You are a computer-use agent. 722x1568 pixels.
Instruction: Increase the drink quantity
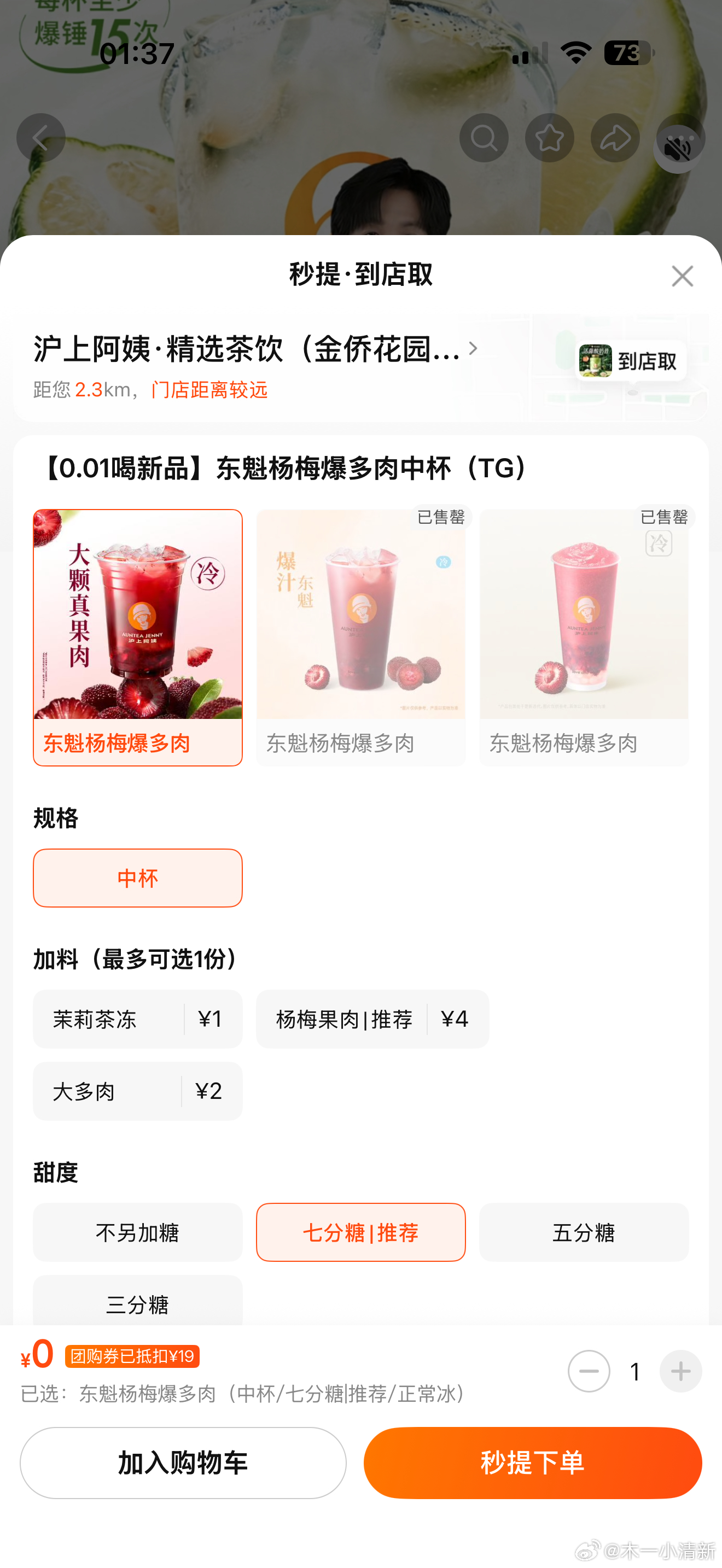point(680,1371)
